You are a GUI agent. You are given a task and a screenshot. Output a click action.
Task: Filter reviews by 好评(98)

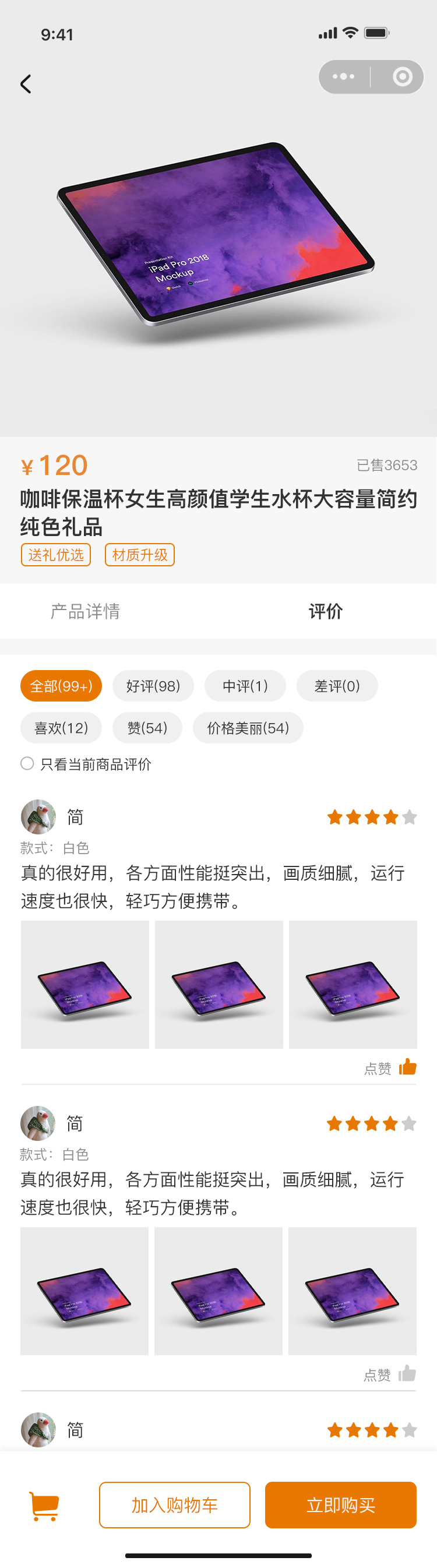tap(153, 686)
